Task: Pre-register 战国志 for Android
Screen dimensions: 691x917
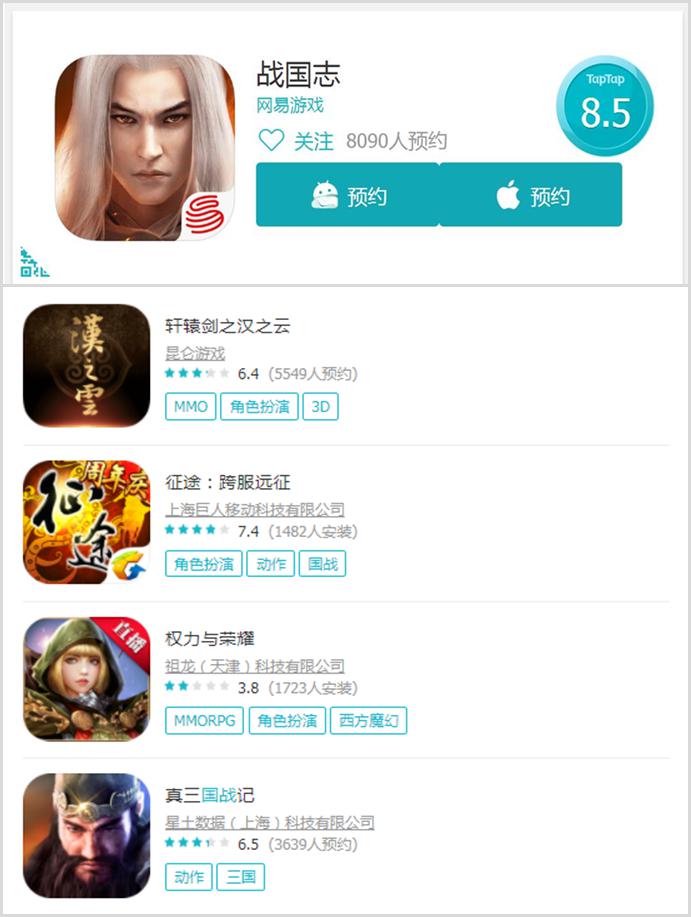Action: pos(348,196)
